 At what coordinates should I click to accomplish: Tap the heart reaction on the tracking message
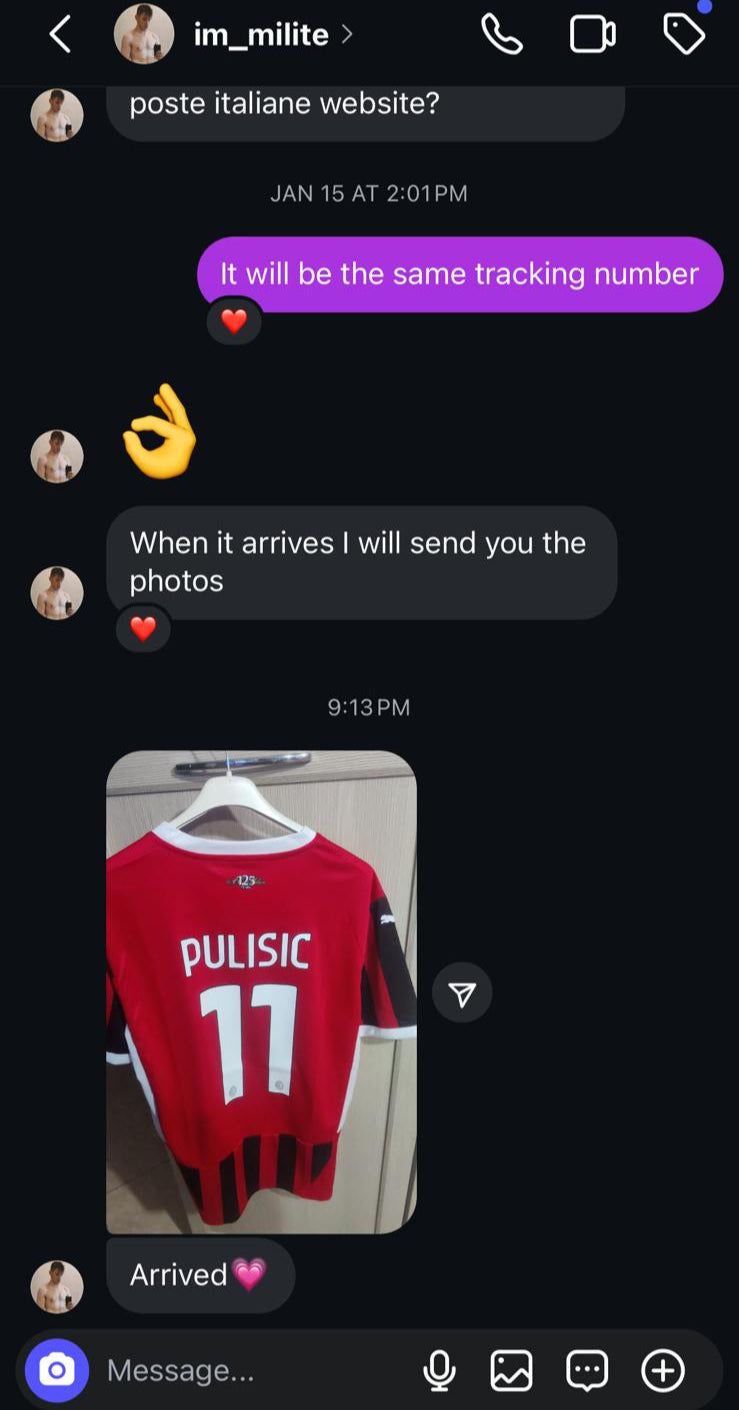click(234, 321)
